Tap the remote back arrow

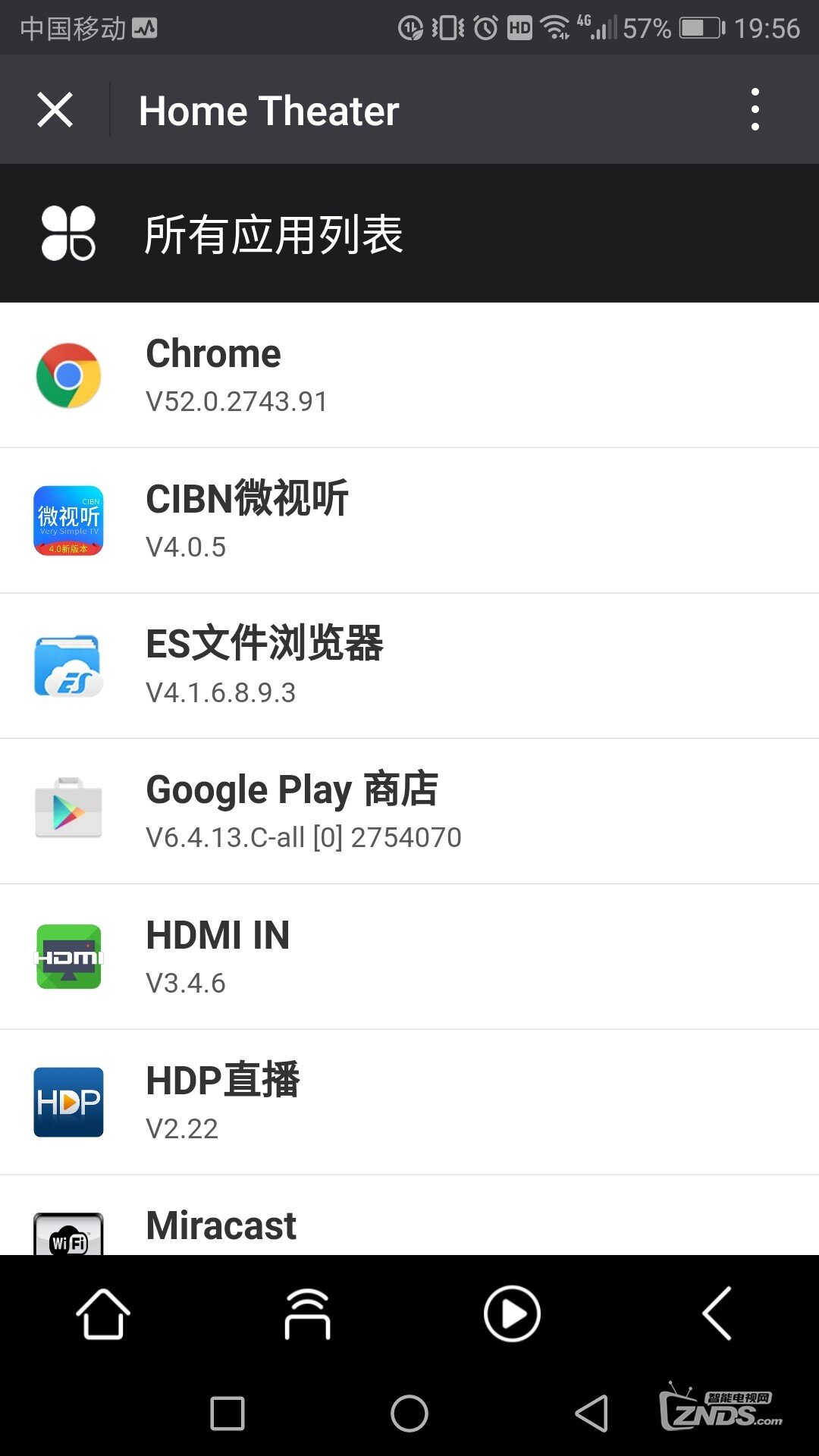pyautogui.click(x=717, y=1313)
